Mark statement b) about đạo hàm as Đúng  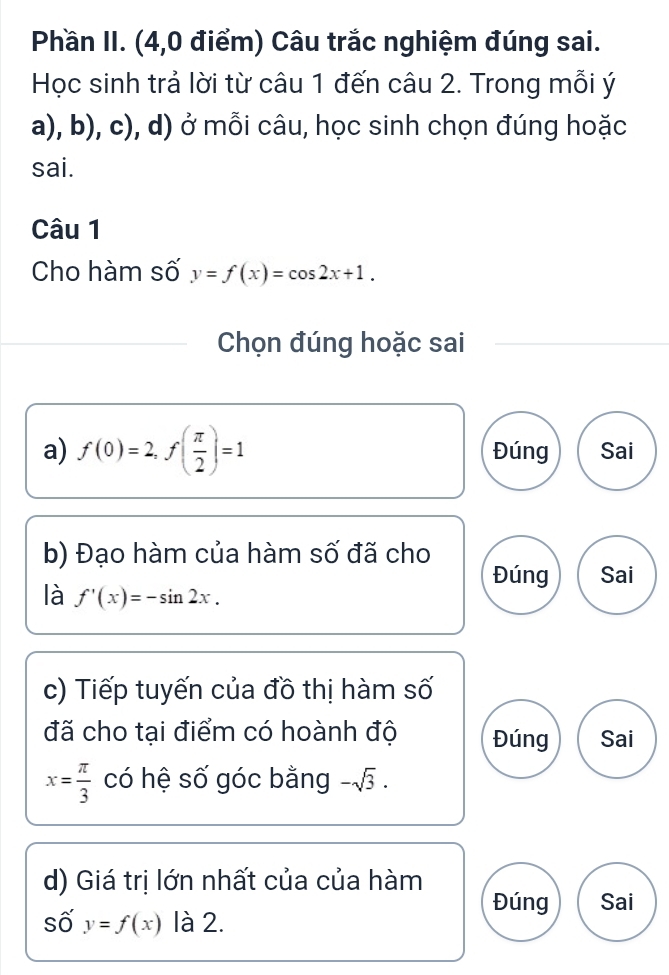tap(520, 575)
